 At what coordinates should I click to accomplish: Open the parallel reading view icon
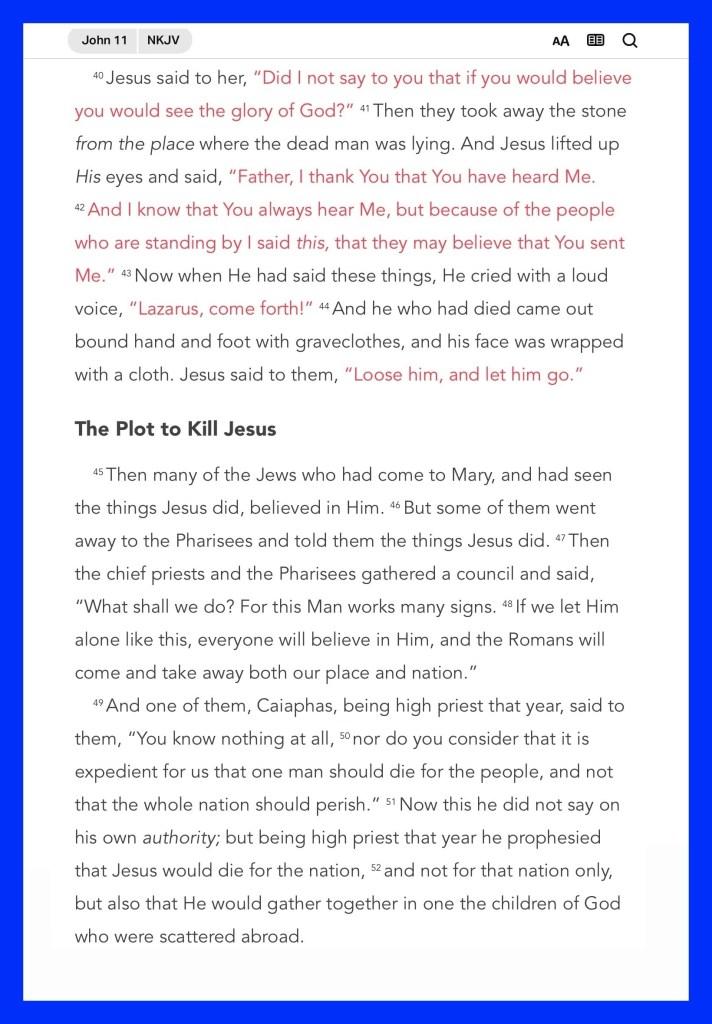pyautogui.click(x=595, y=41)
